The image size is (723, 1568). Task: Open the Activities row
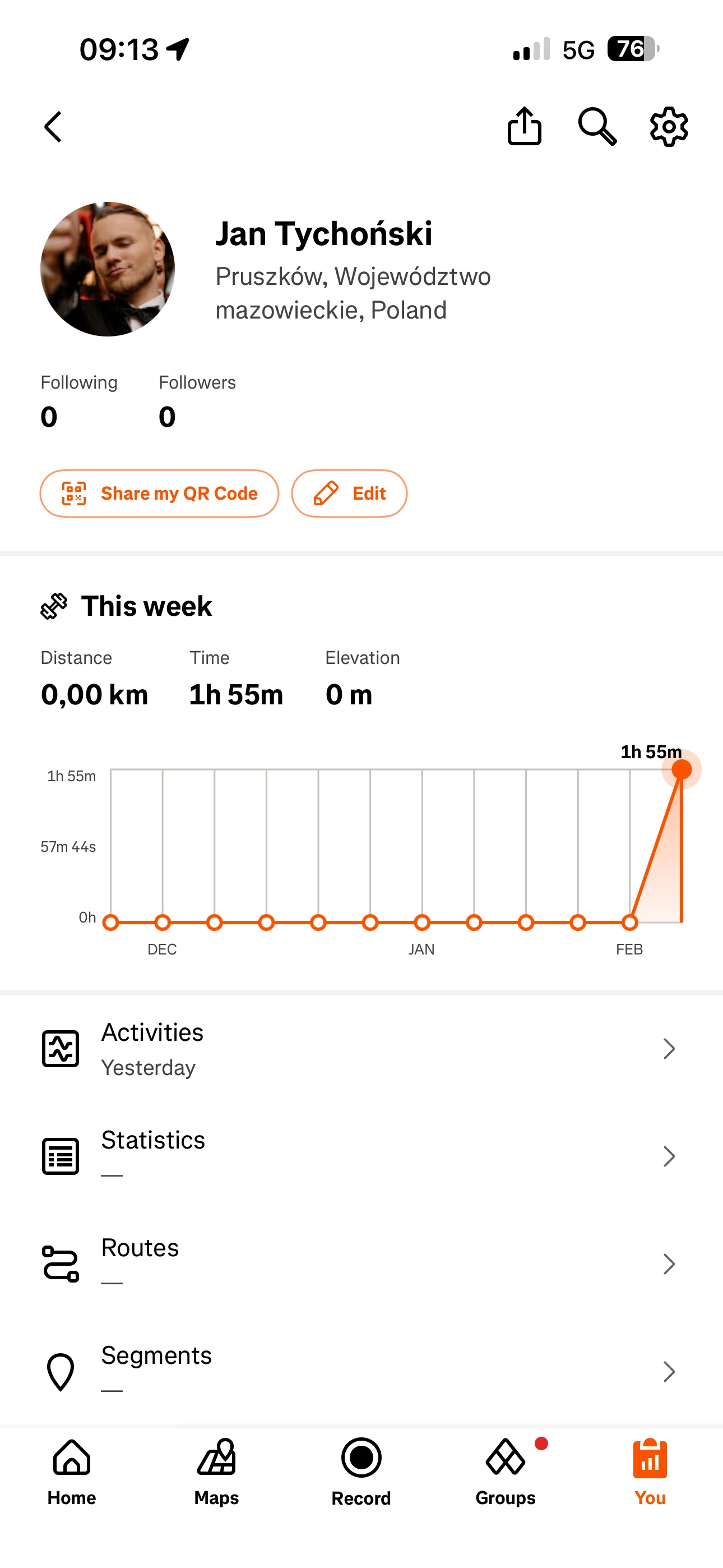(x=361, y=1048)
